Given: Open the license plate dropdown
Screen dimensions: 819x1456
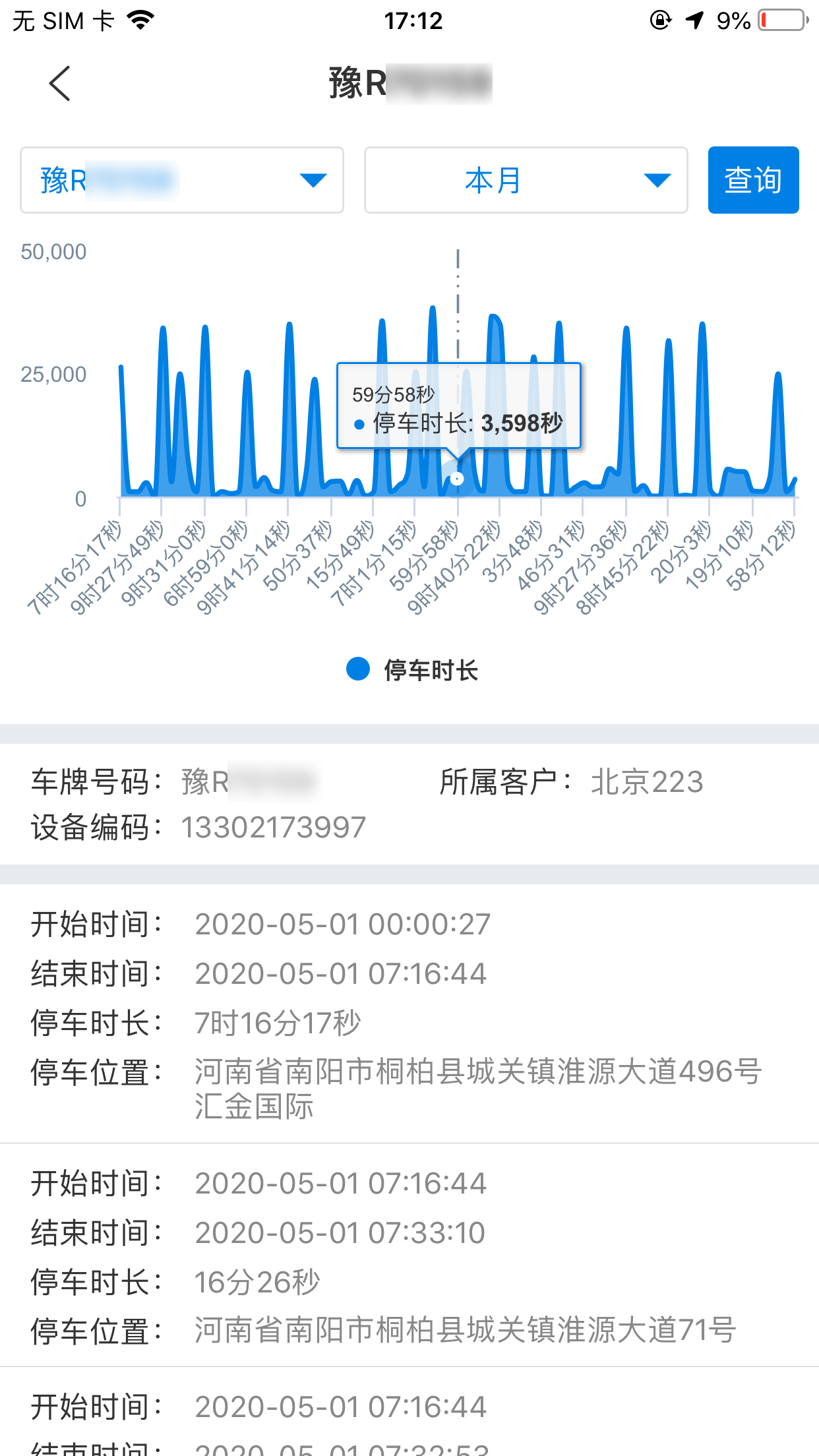Looking at the screenshot, I should (x=182, y=180).
